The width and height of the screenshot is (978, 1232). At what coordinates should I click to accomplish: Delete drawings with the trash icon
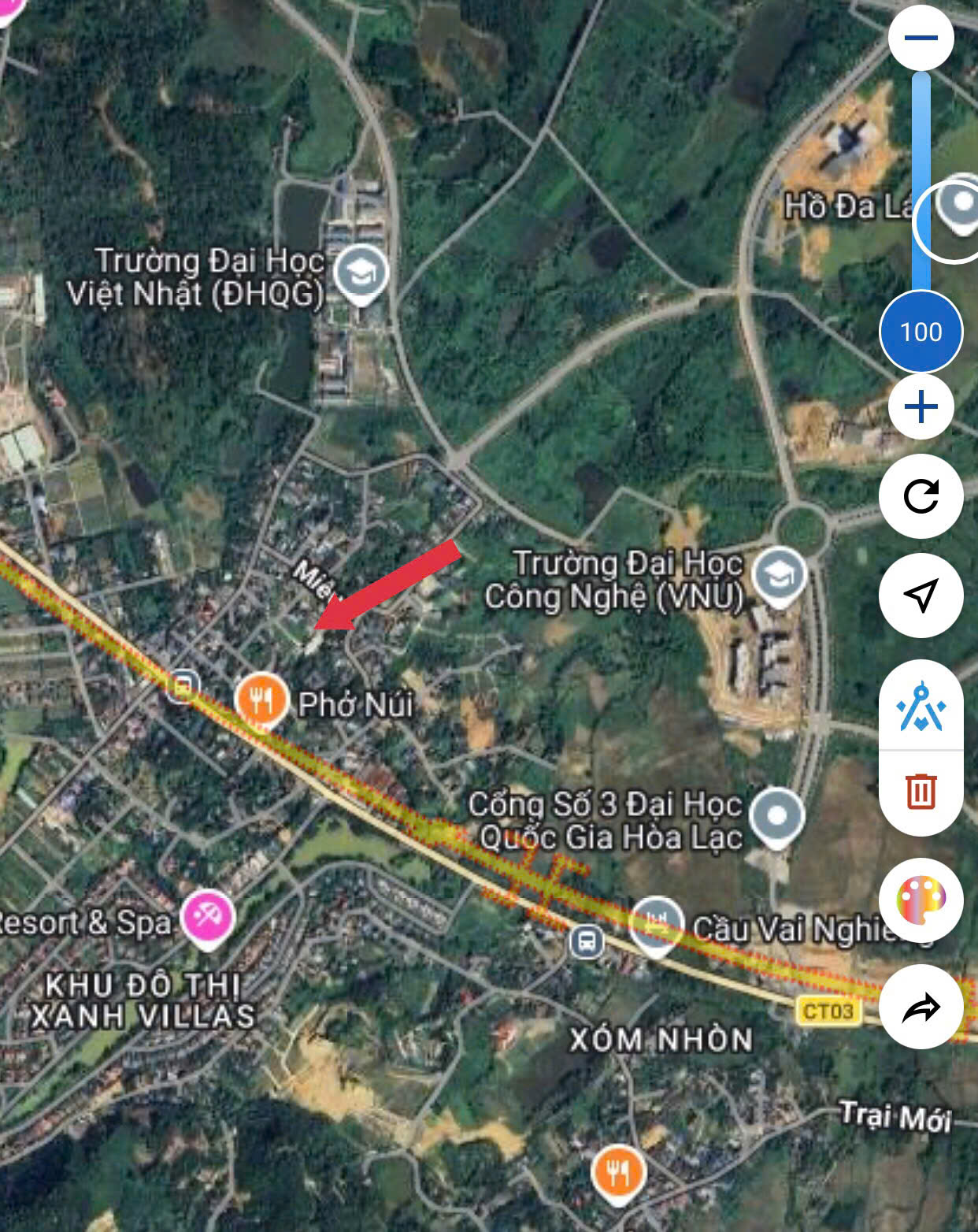[x=921, y=792]
